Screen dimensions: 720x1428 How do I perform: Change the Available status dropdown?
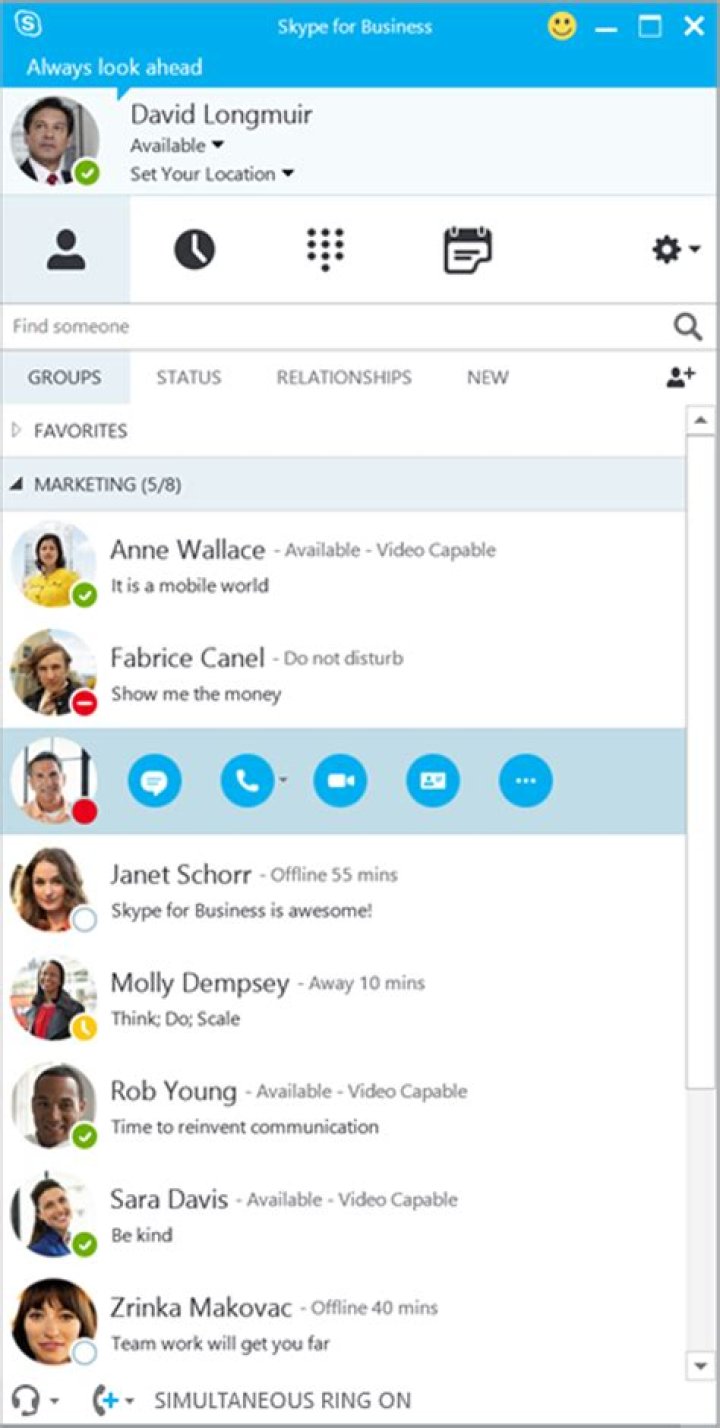pos(177,146)
